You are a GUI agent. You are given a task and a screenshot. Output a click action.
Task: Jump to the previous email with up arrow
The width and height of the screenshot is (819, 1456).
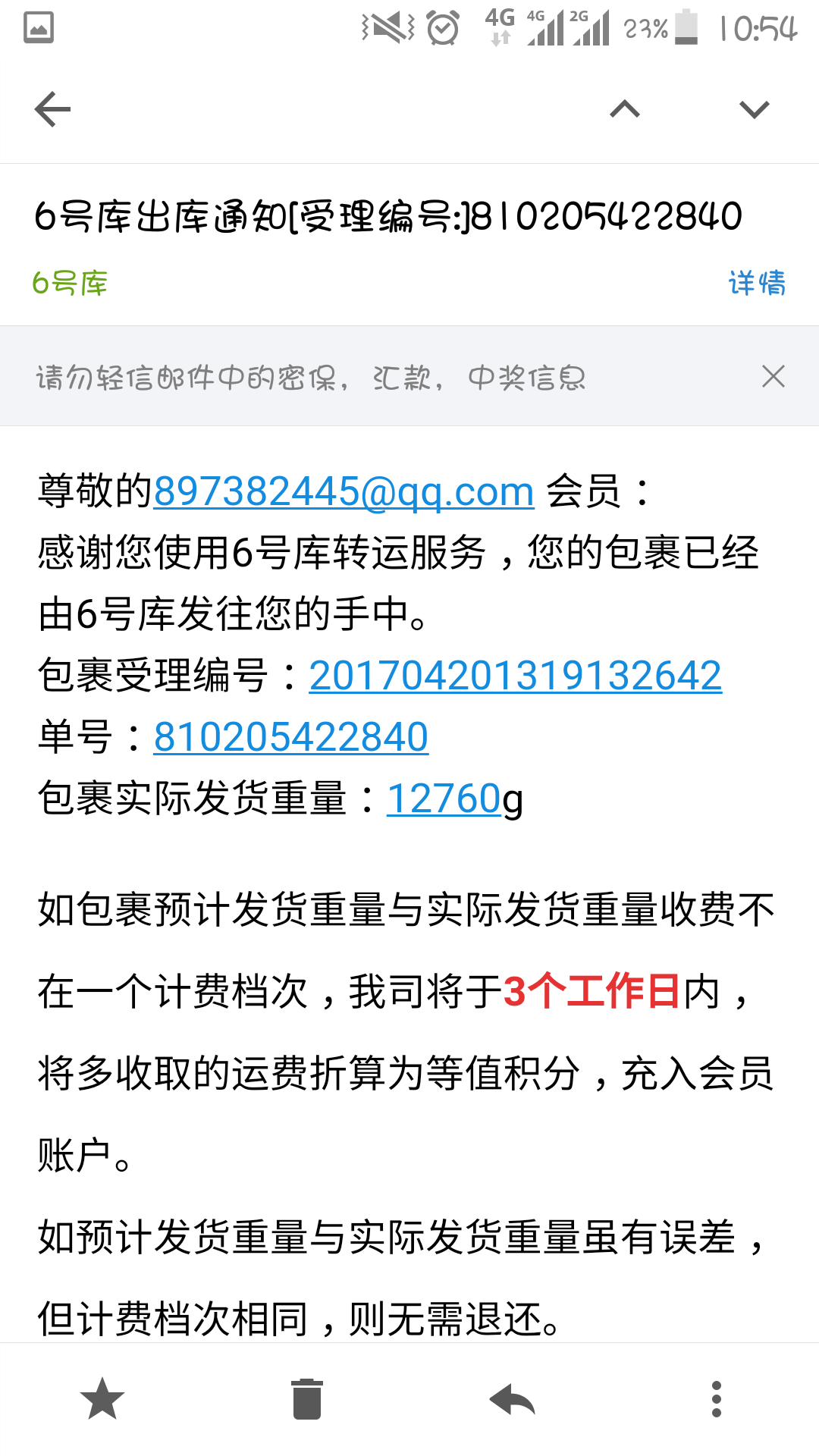[625, 110]
